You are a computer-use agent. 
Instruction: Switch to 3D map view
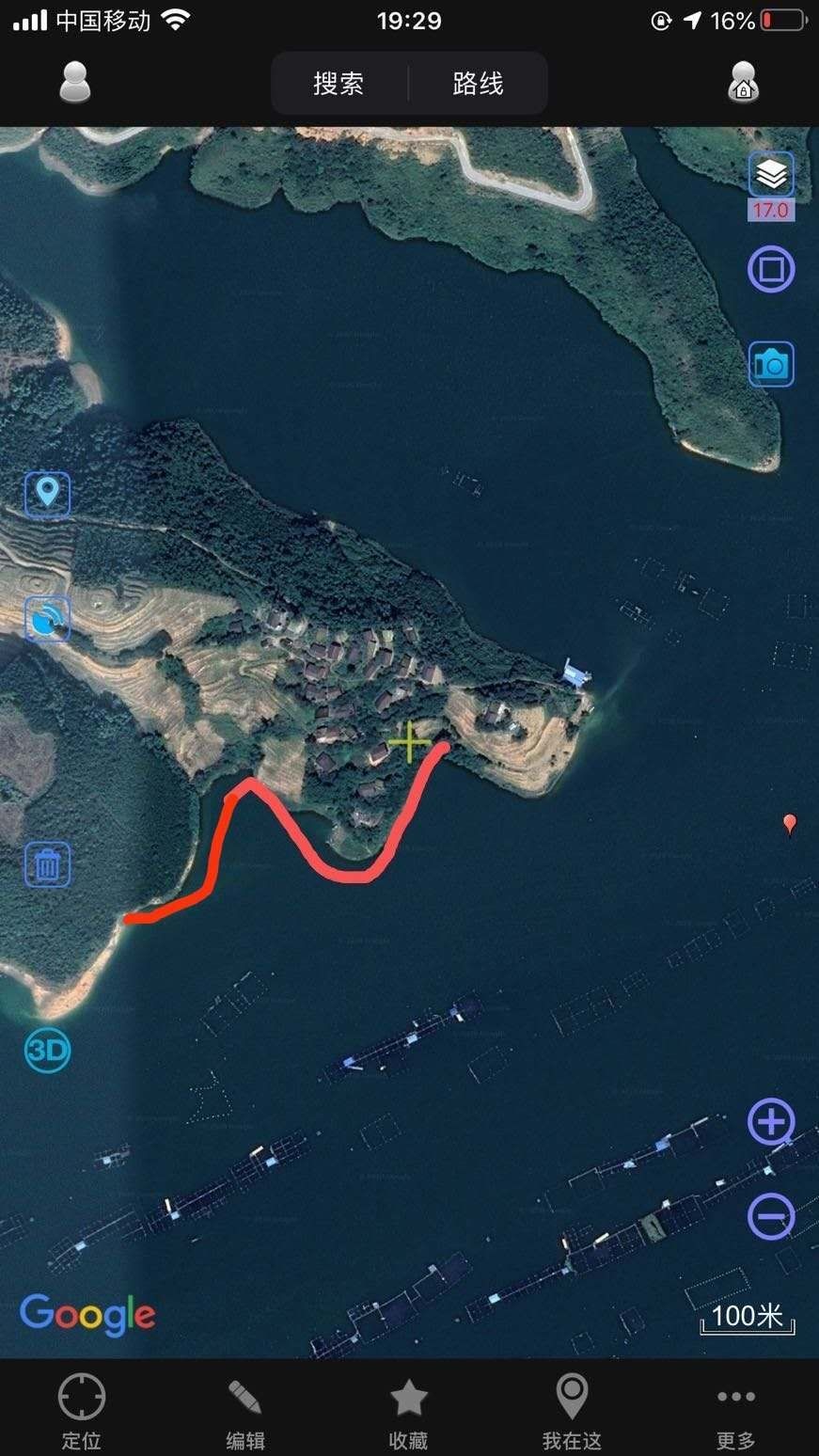pyautogui.click(x=47, y=1051)
